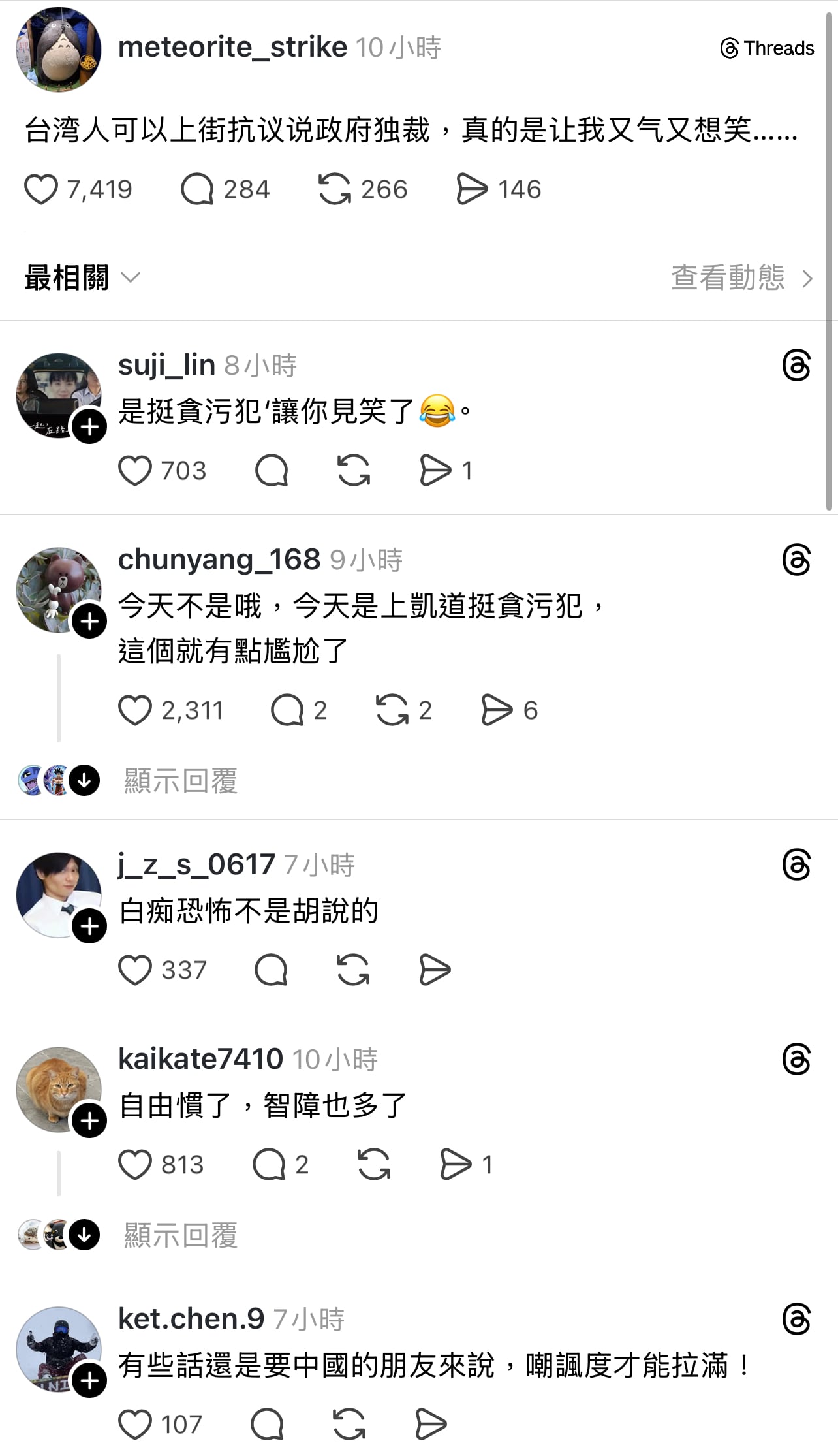Follow kaikate7410 using the plus badge
Screen dimensions: 838x1456
point(89,1121)
